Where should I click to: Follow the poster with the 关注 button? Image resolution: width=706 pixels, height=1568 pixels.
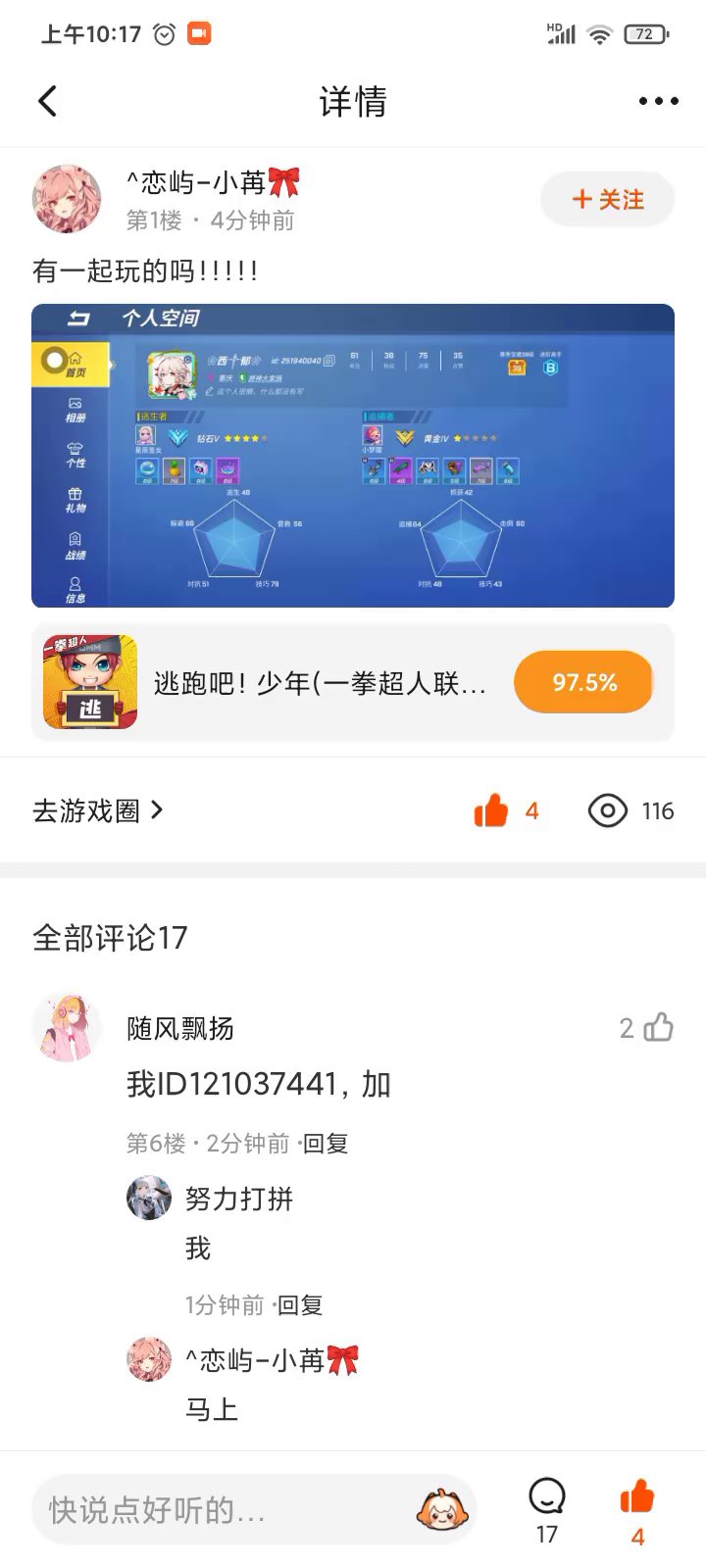[x=607, y=200]
